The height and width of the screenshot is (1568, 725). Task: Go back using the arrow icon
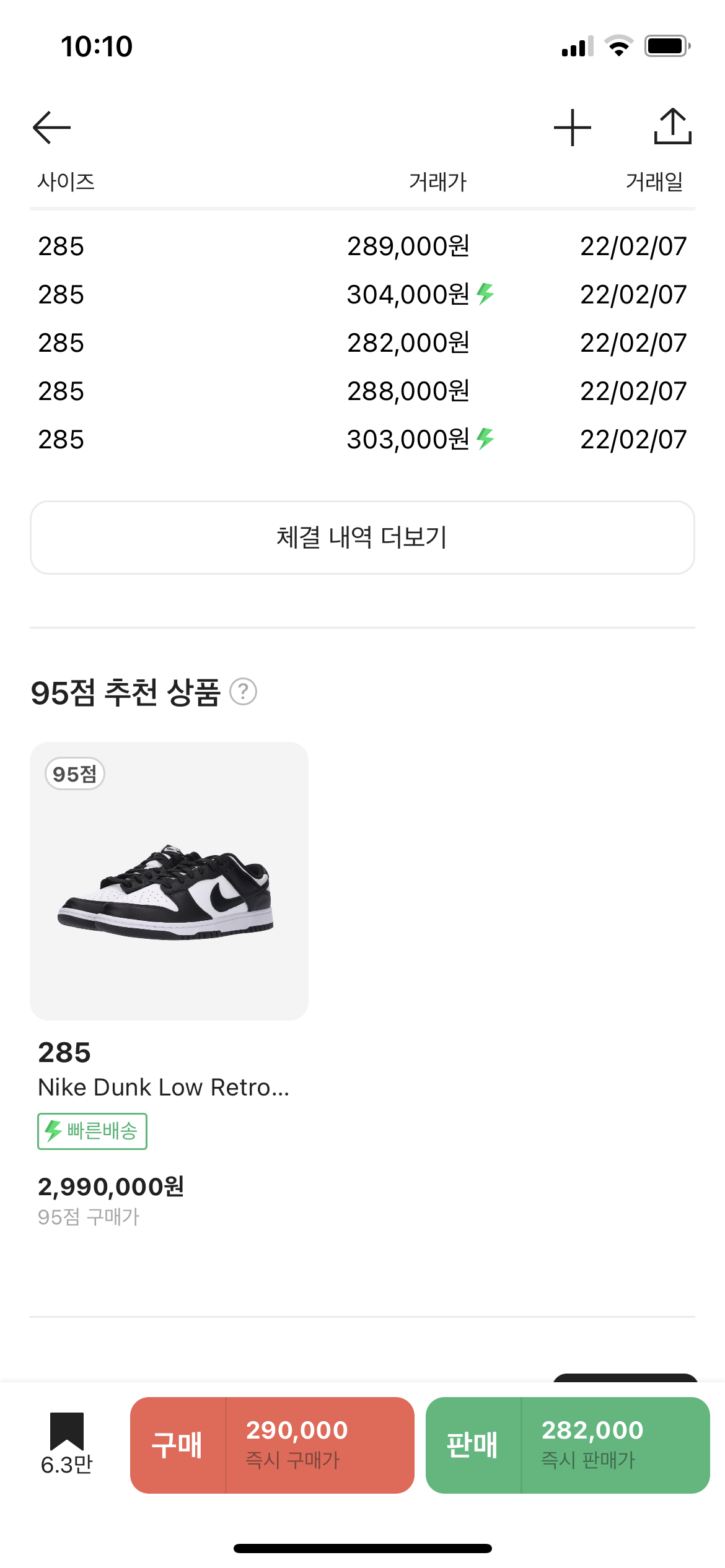pos(52,128)
